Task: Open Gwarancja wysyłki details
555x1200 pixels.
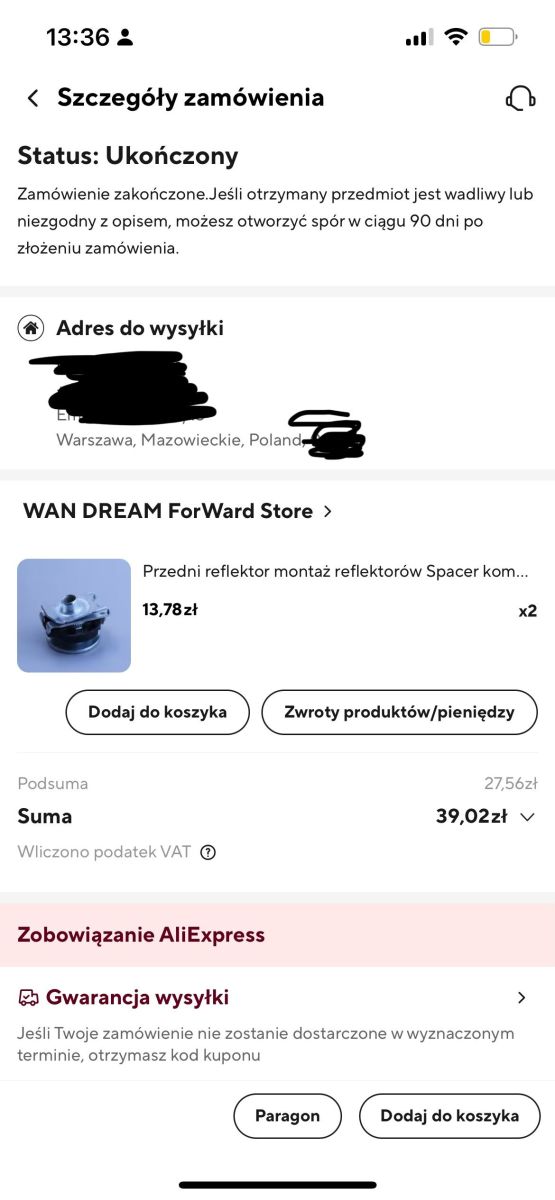Action: pyautogui.click(x=277, y=997)
